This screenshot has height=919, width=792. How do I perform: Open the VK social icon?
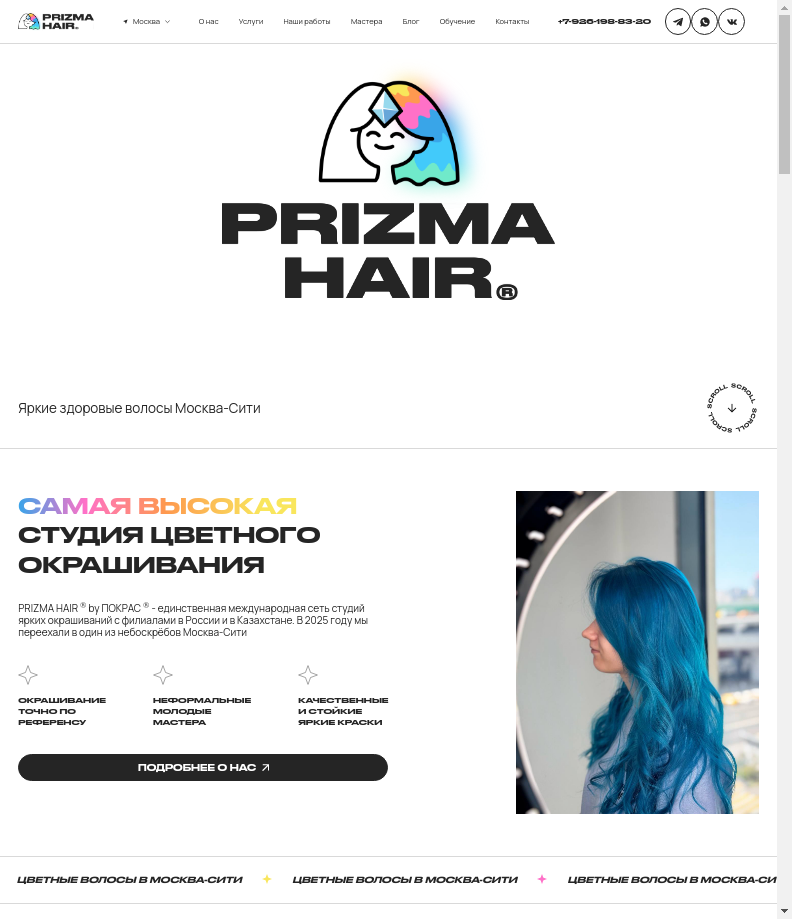[732, 22]
